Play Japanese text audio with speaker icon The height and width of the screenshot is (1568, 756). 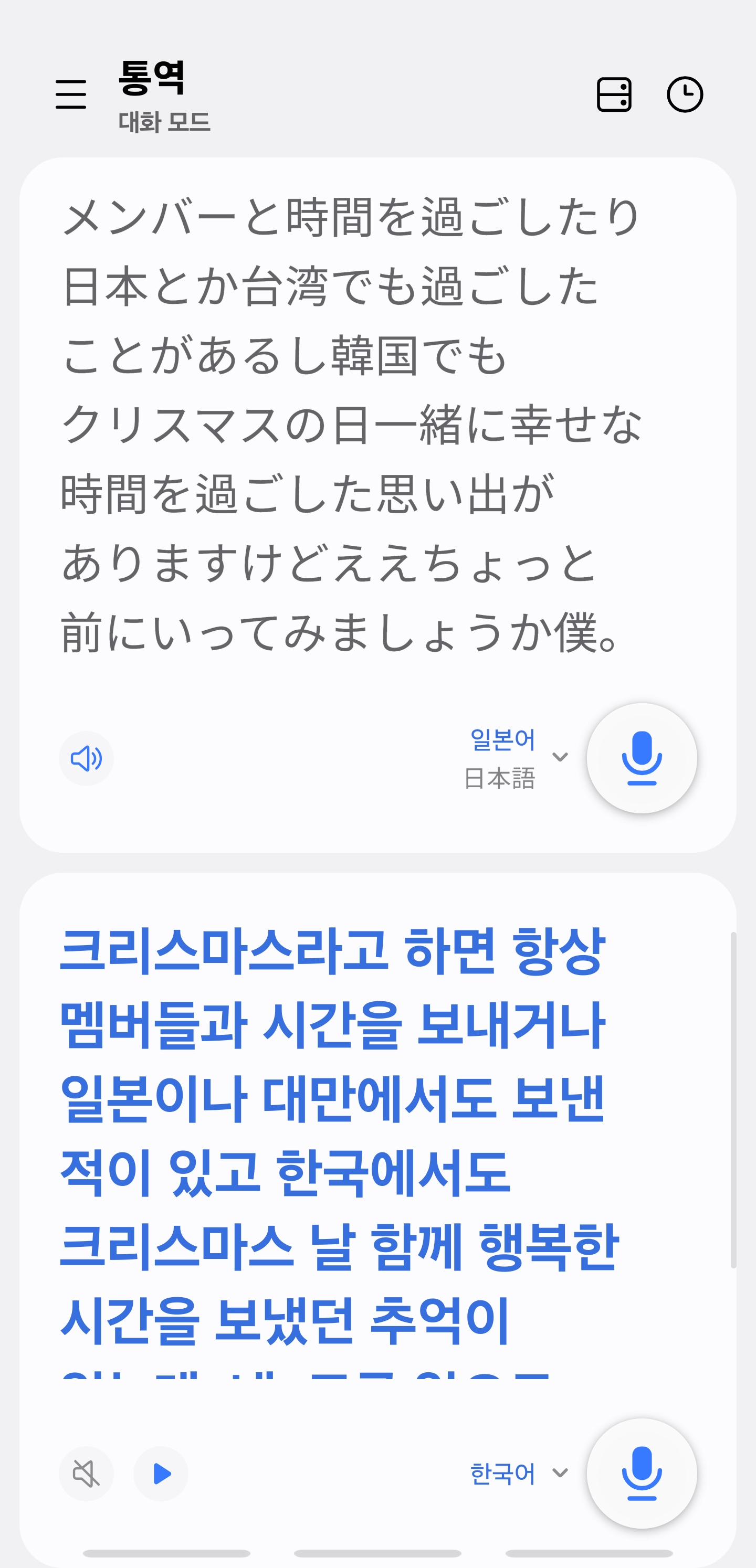(85, 758)
